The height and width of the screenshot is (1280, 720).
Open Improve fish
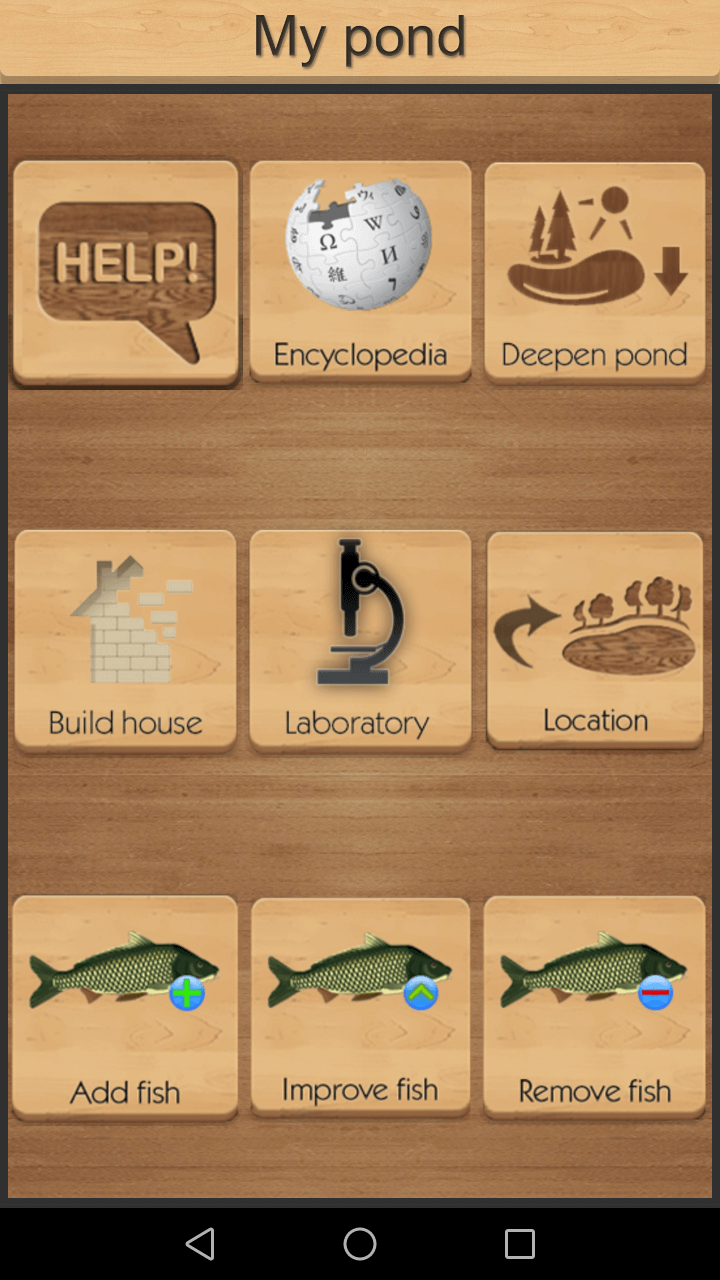tap(360, 1007)
